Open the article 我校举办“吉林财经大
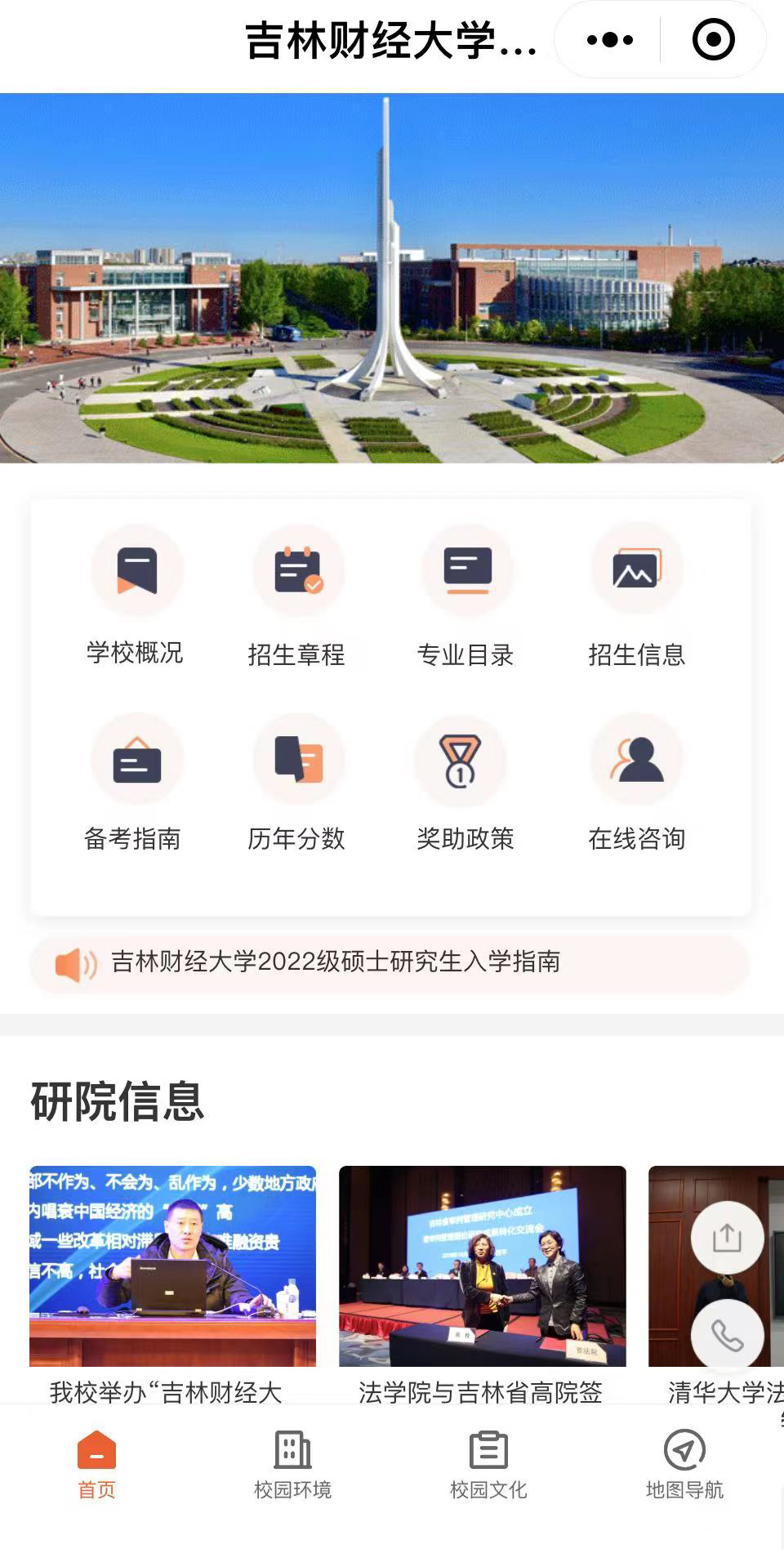The width and height of the screenshot is (784, 1549). [x=172, y=1283]
